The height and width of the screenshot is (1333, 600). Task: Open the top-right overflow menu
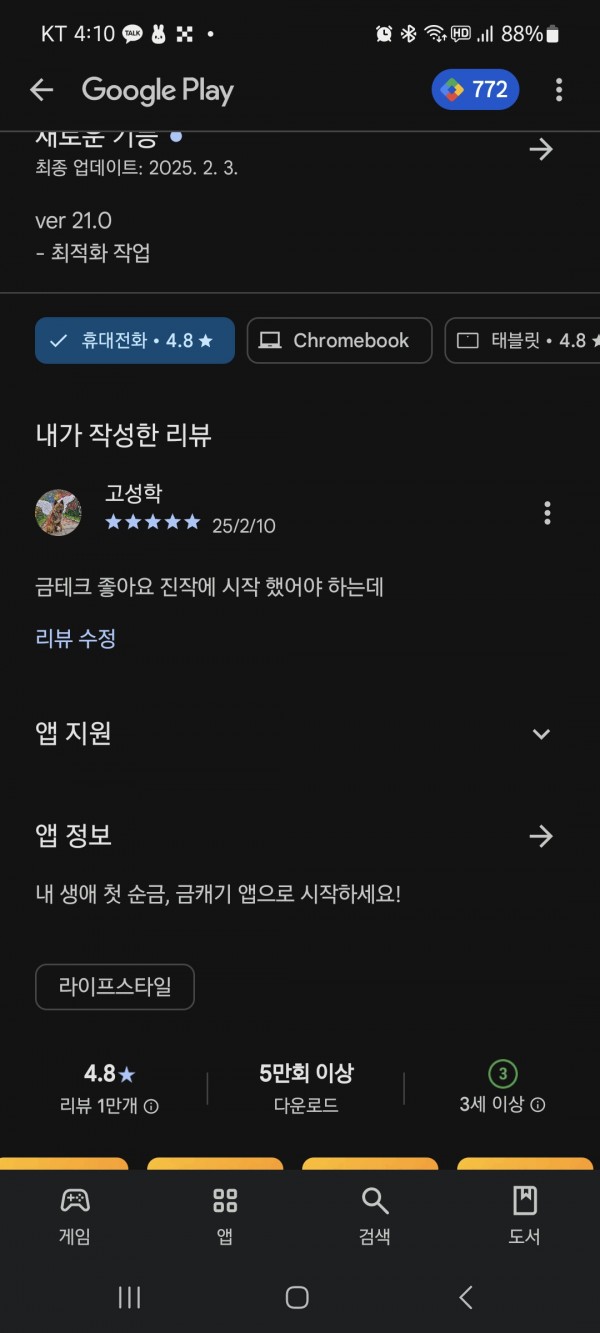[x=559, y=90]
